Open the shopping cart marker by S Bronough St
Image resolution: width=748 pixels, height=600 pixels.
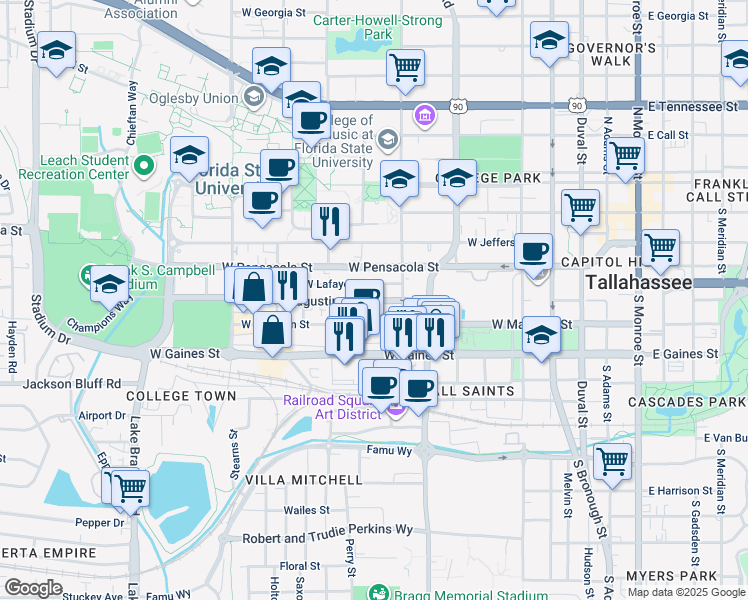(613, 463)
